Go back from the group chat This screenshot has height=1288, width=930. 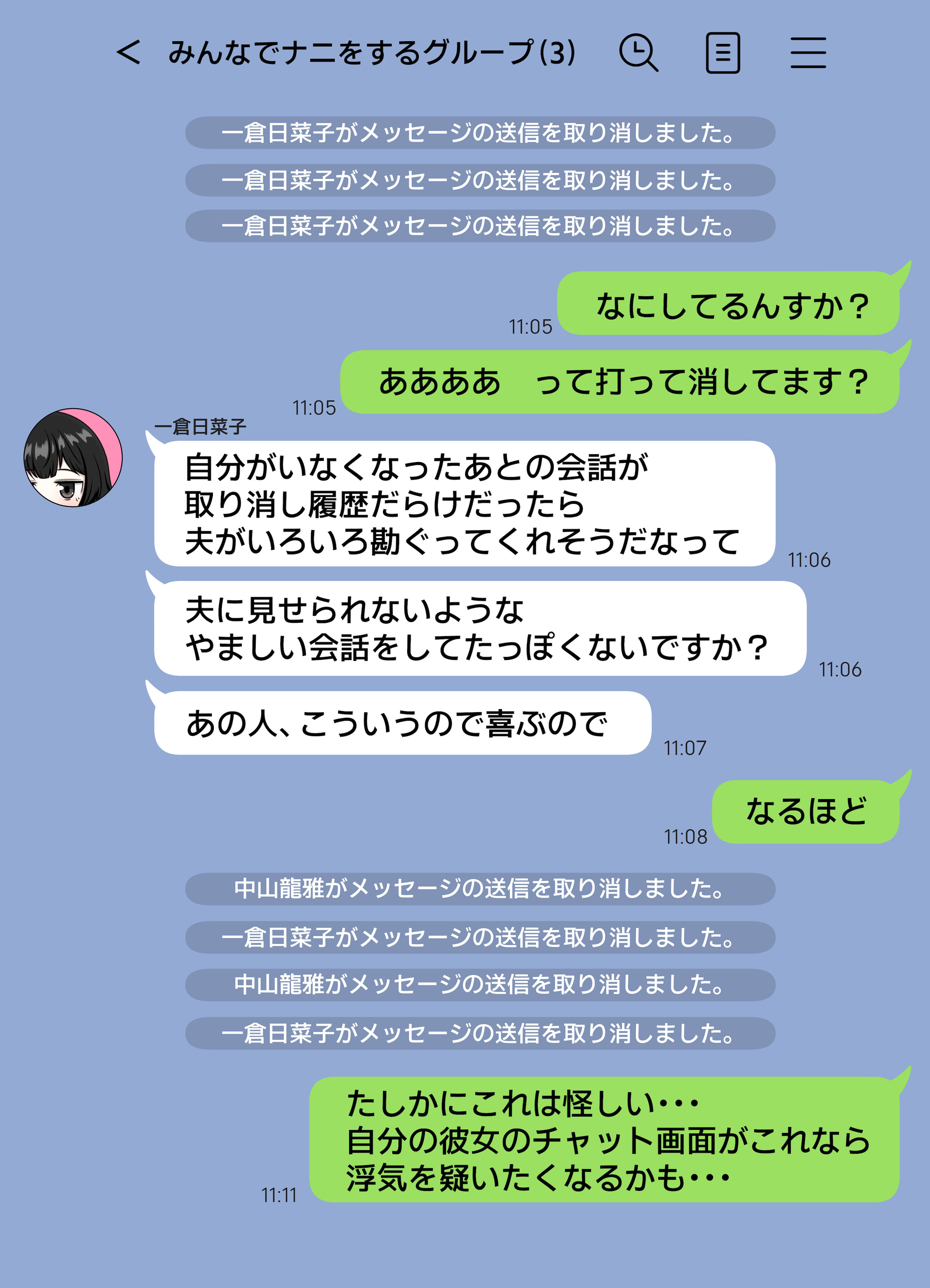click(128, 53)
